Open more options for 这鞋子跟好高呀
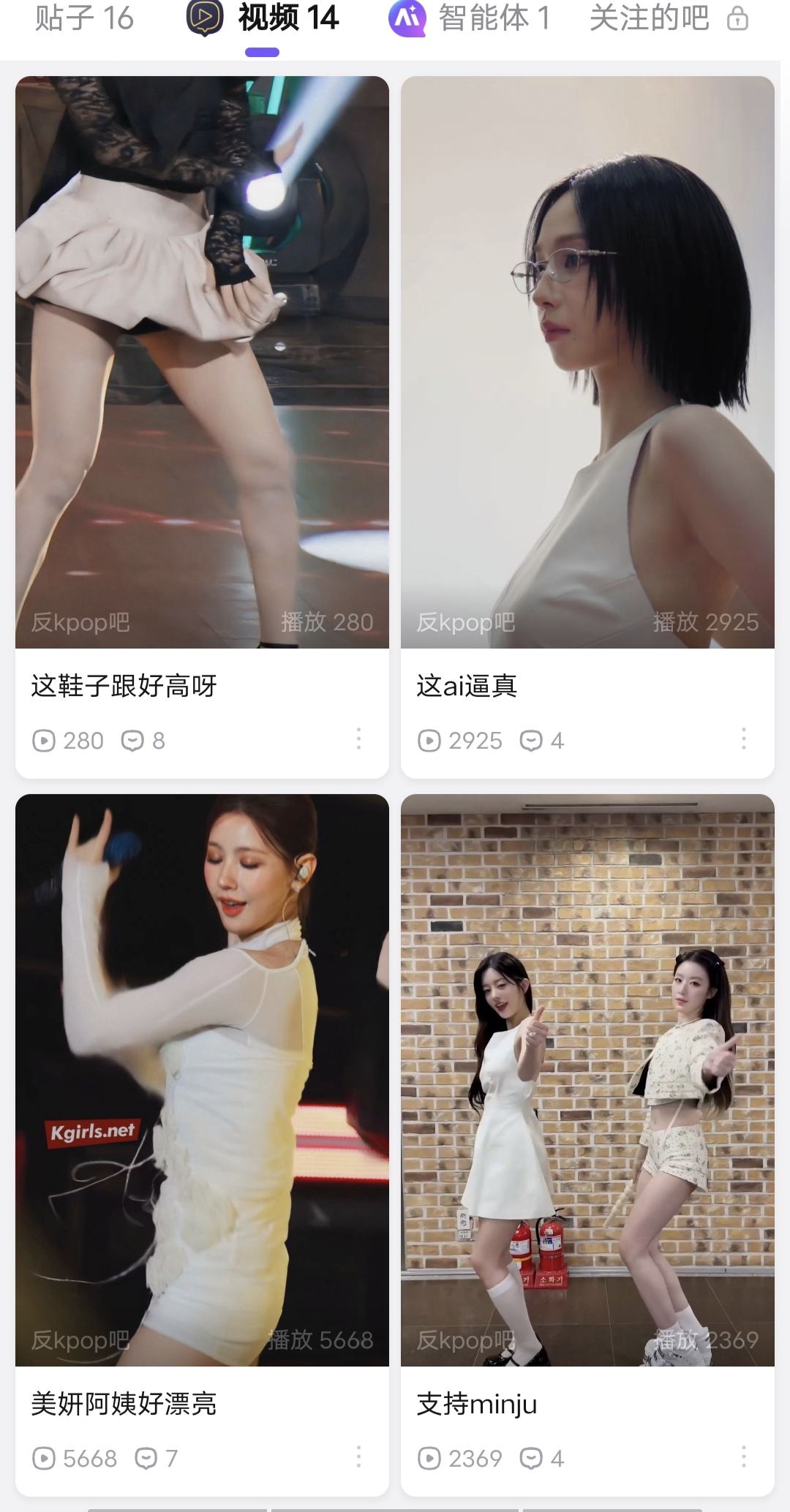 (358, 739)
